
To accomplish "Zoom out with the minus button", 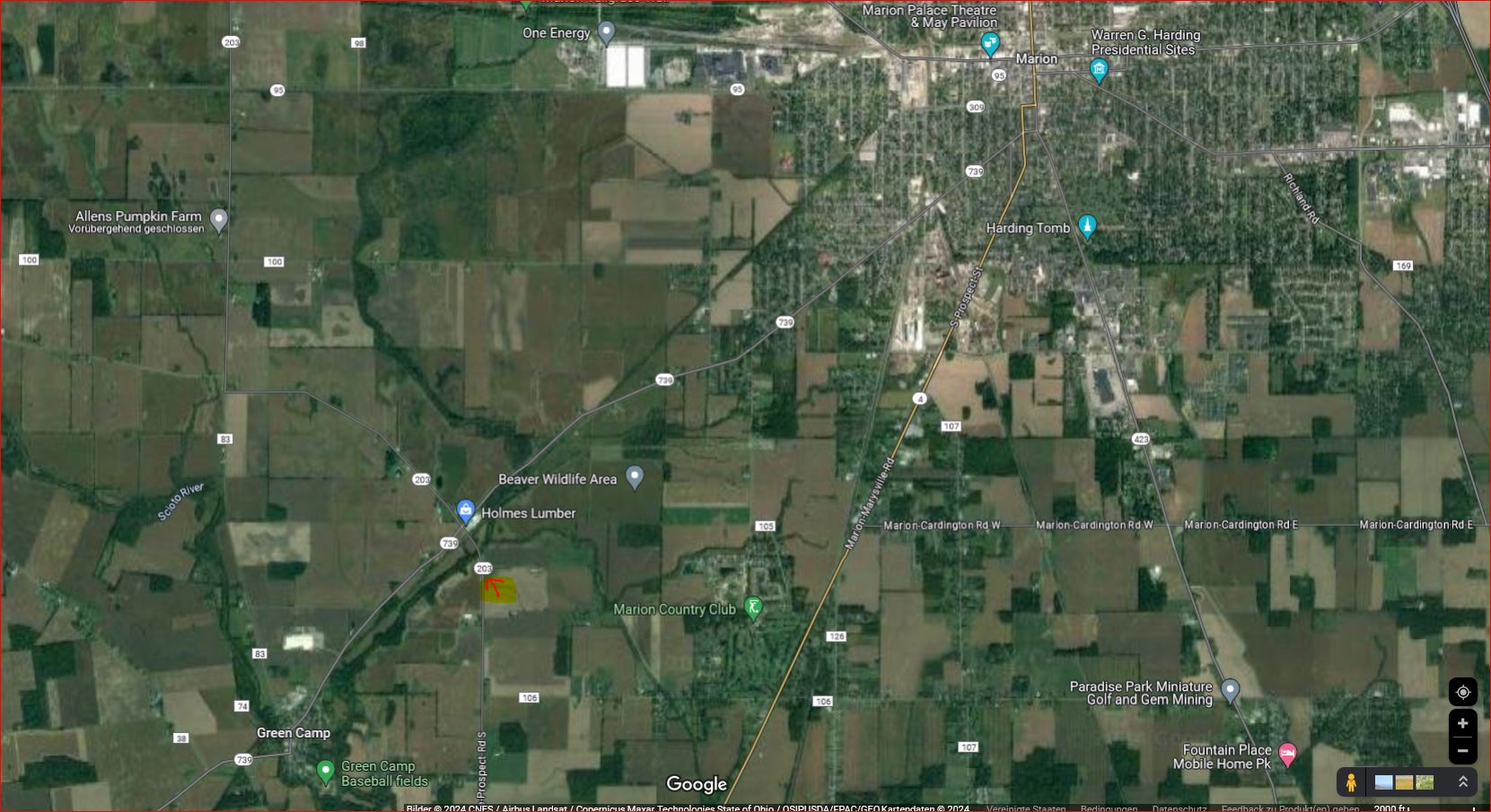I will click(1462, 751).
